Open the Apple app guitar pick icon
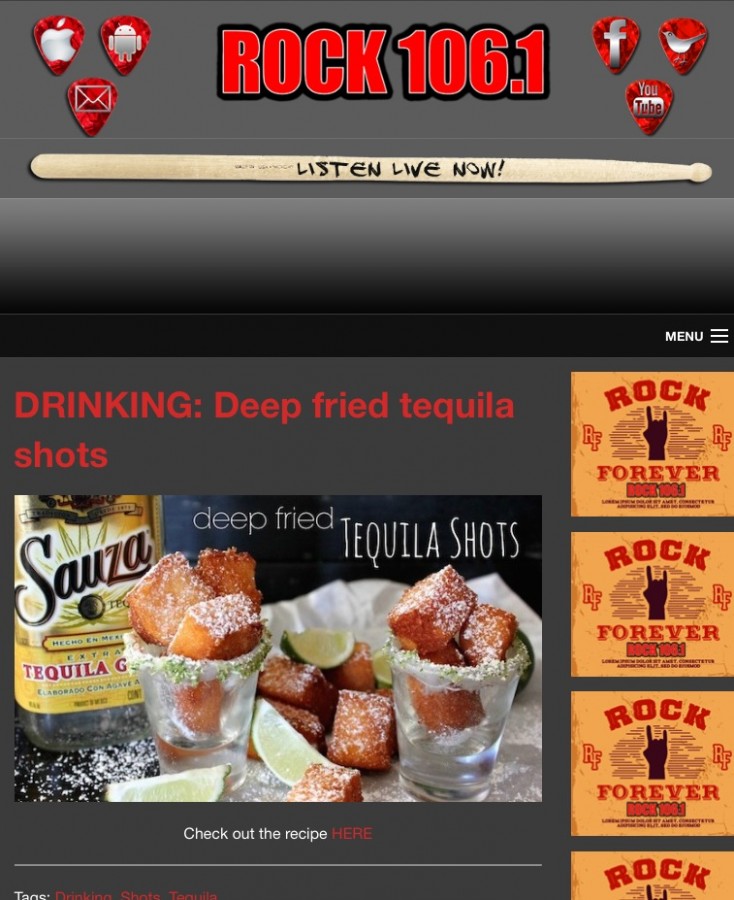 point(58,44)
